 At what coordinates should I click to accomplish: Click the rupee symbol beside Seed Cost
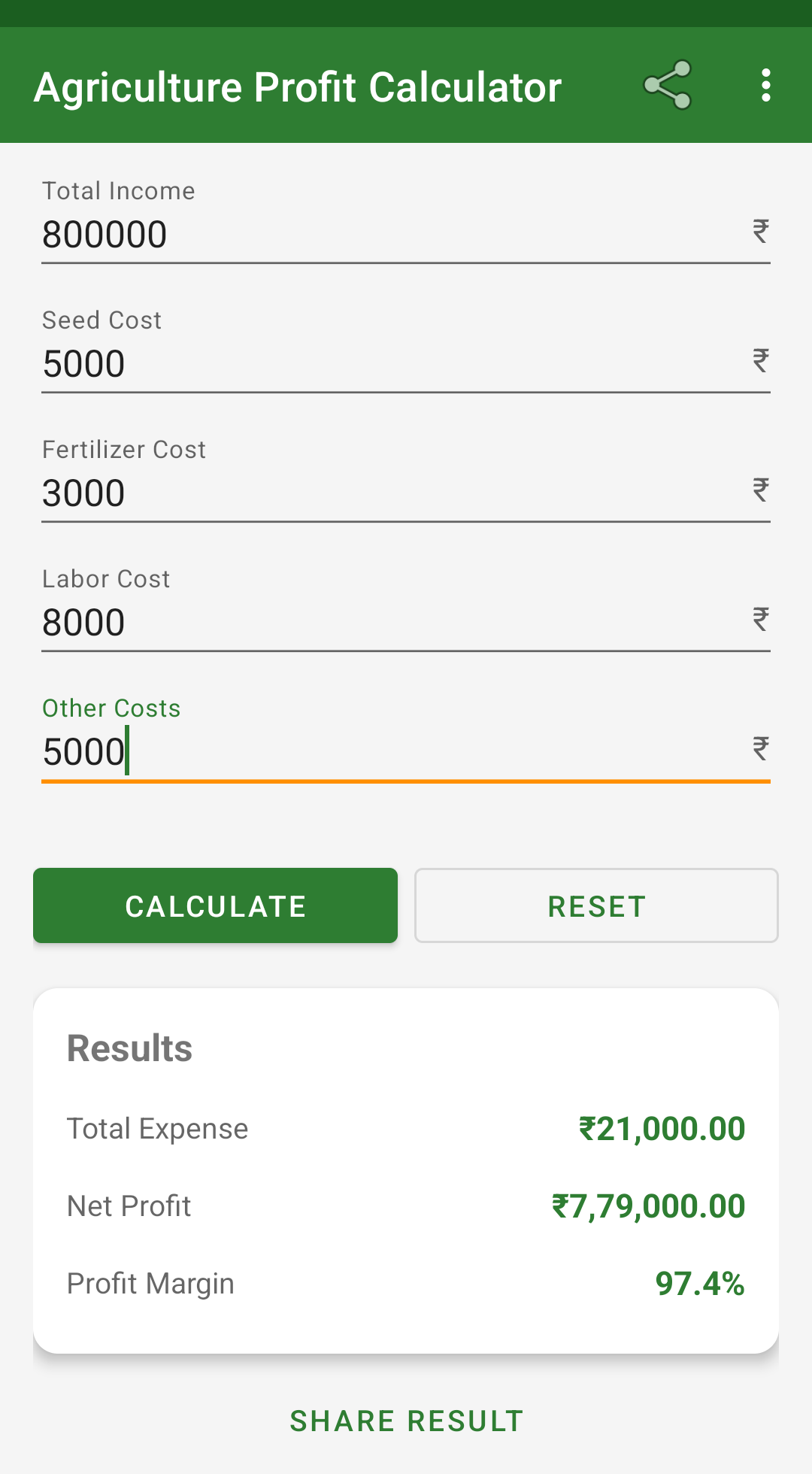click(x=759, y=359)
